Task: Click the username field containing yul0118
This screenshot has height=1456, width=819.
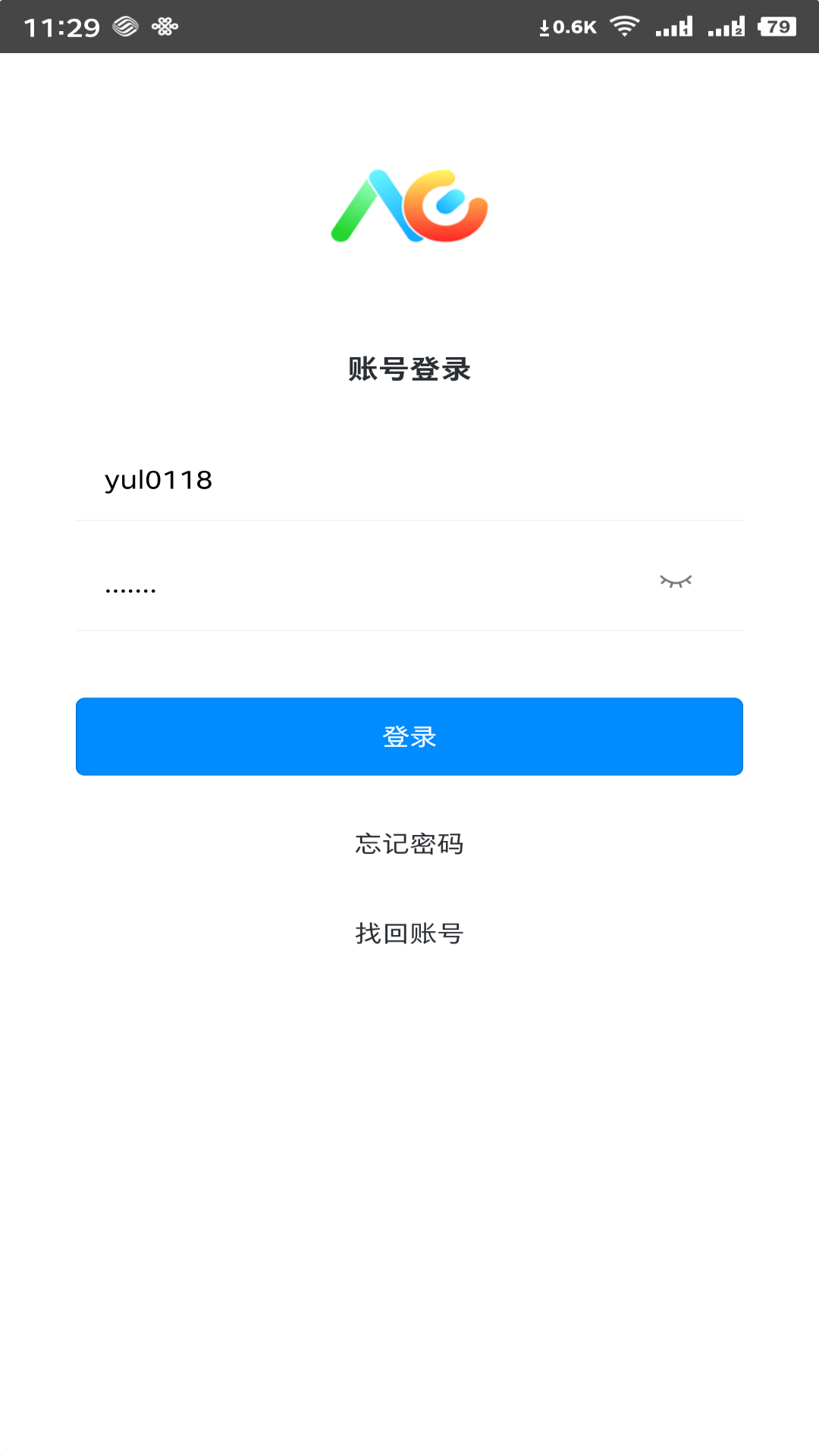Action: (303, 479)
